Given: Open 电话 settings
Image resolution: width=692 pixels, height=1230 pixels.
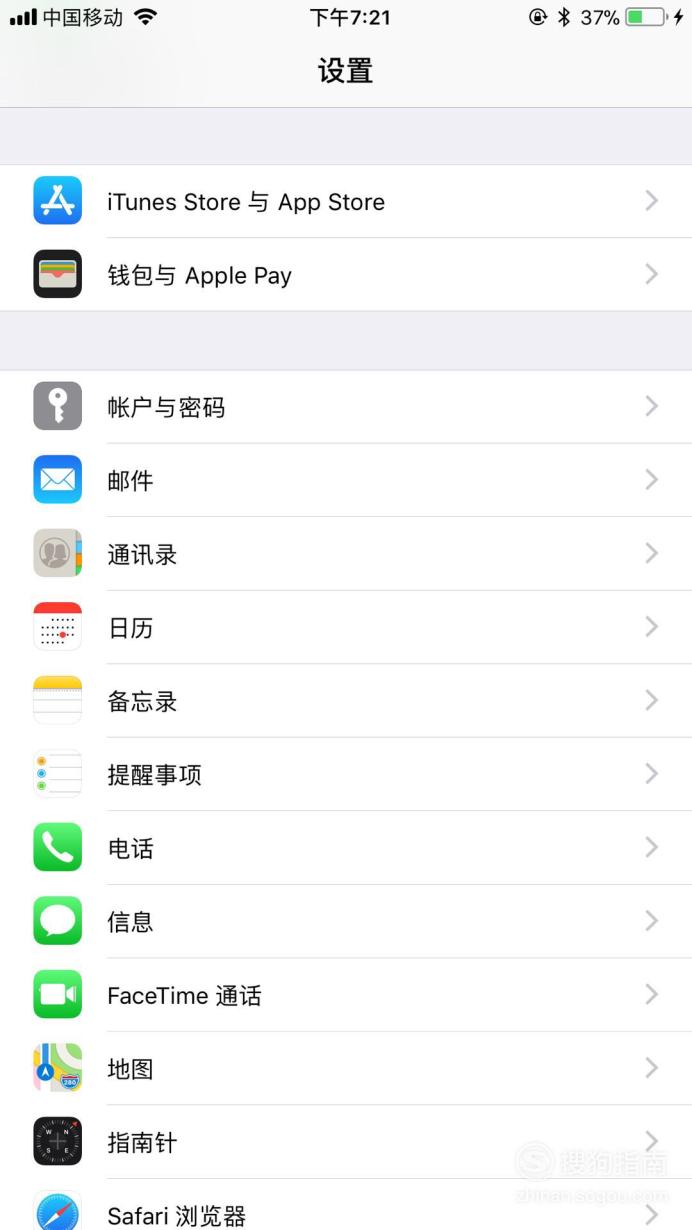Looking at the screenshot, I should pos(346,847).
